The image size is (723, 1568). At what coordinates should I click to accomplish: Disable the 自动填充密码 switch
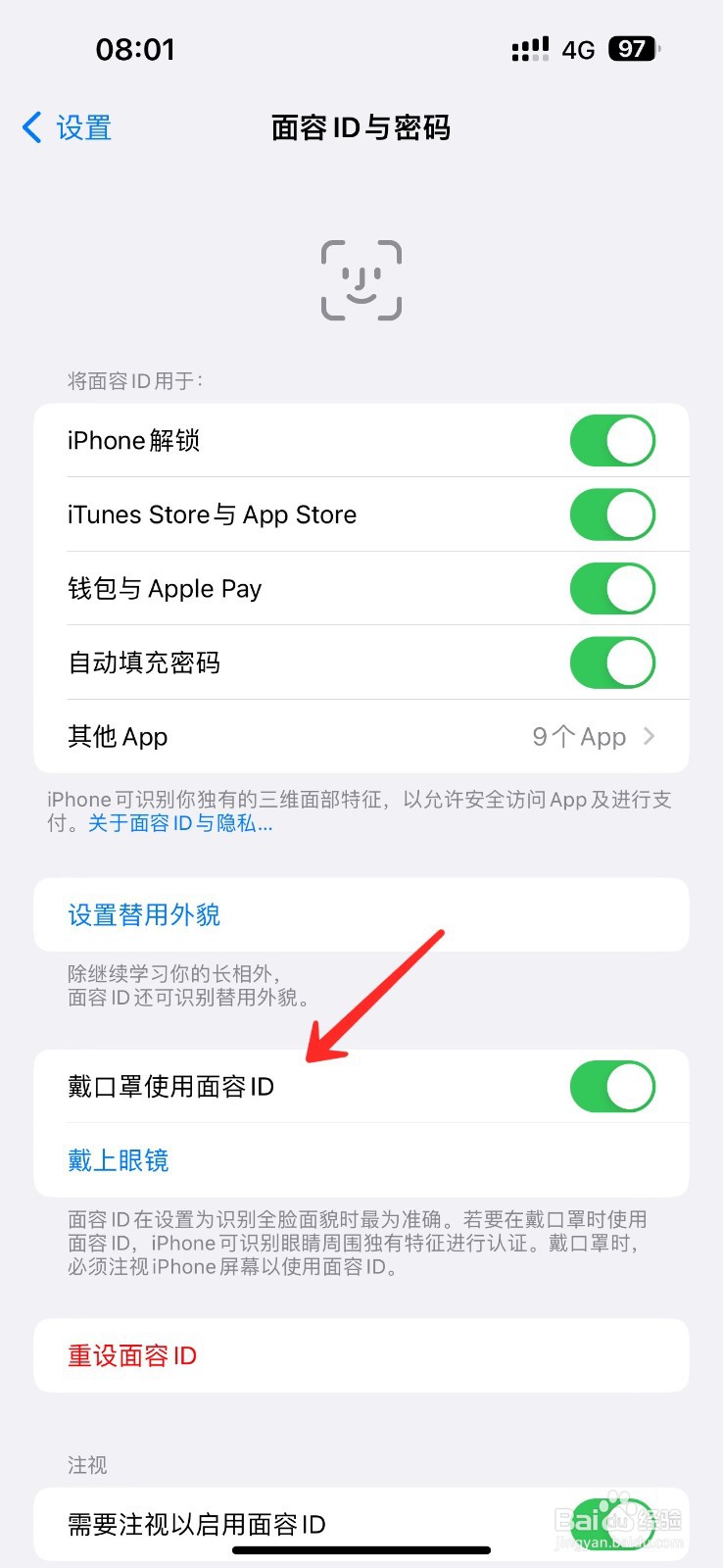click(612, 662)
